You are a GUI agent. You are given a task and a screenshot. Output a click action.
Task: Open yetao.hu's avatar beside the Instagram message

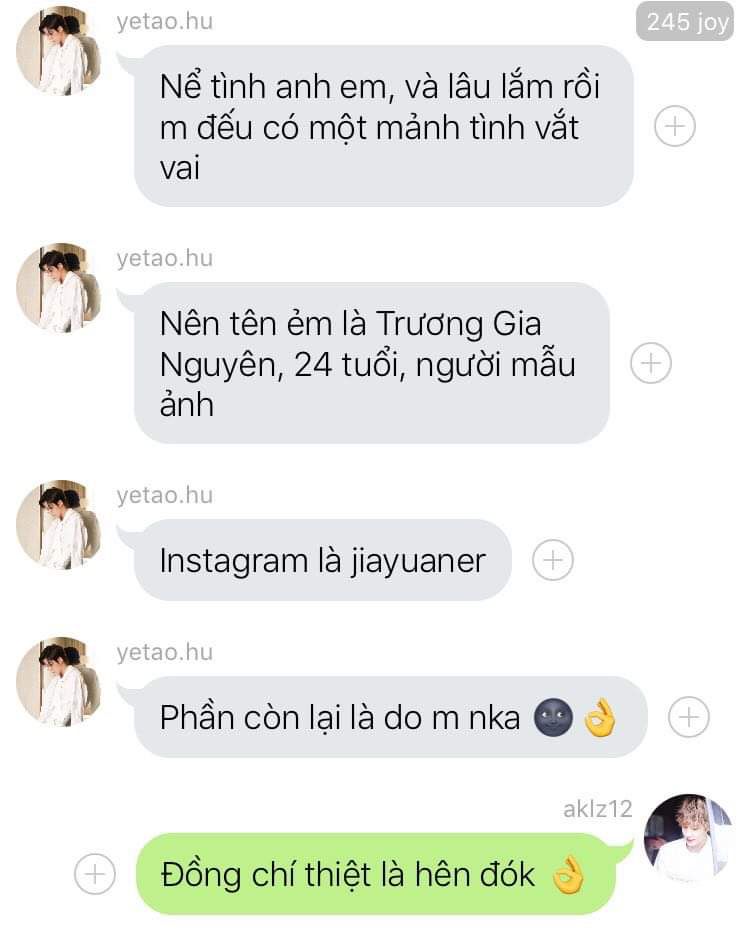pos(59,525)
